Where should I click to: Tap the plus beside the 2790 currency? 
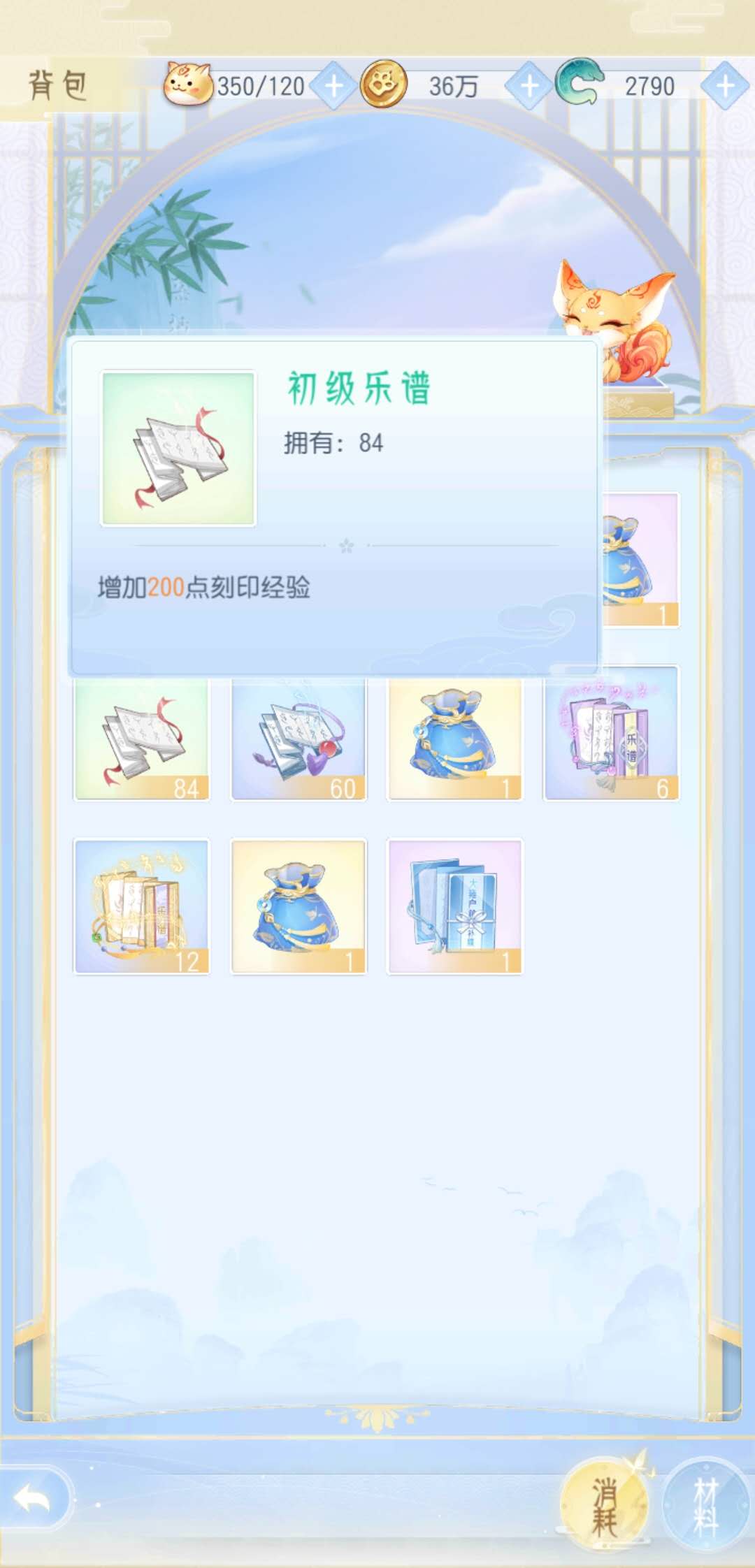tap(725, 86)
